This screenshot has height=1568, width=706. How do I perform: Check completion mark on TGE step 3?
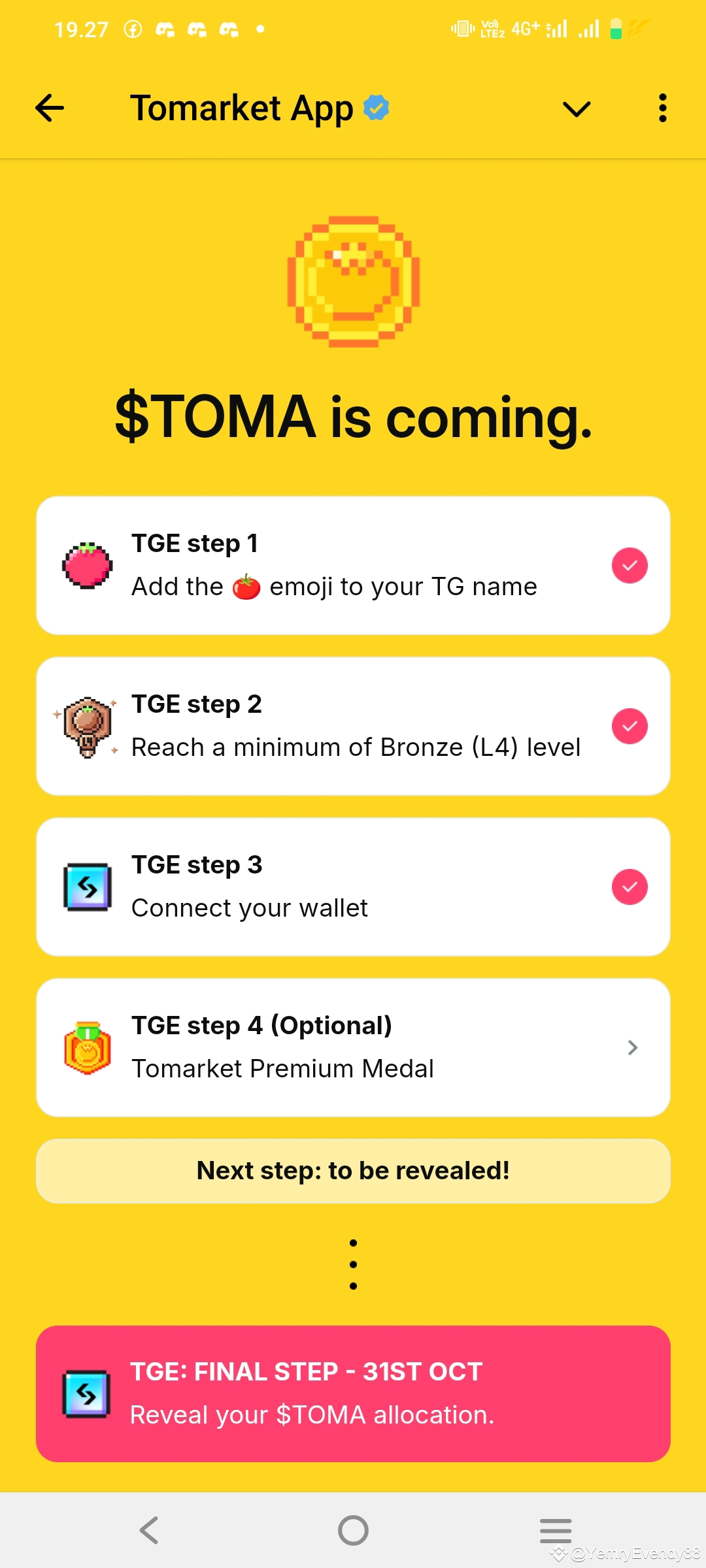[x=629, y=887]
